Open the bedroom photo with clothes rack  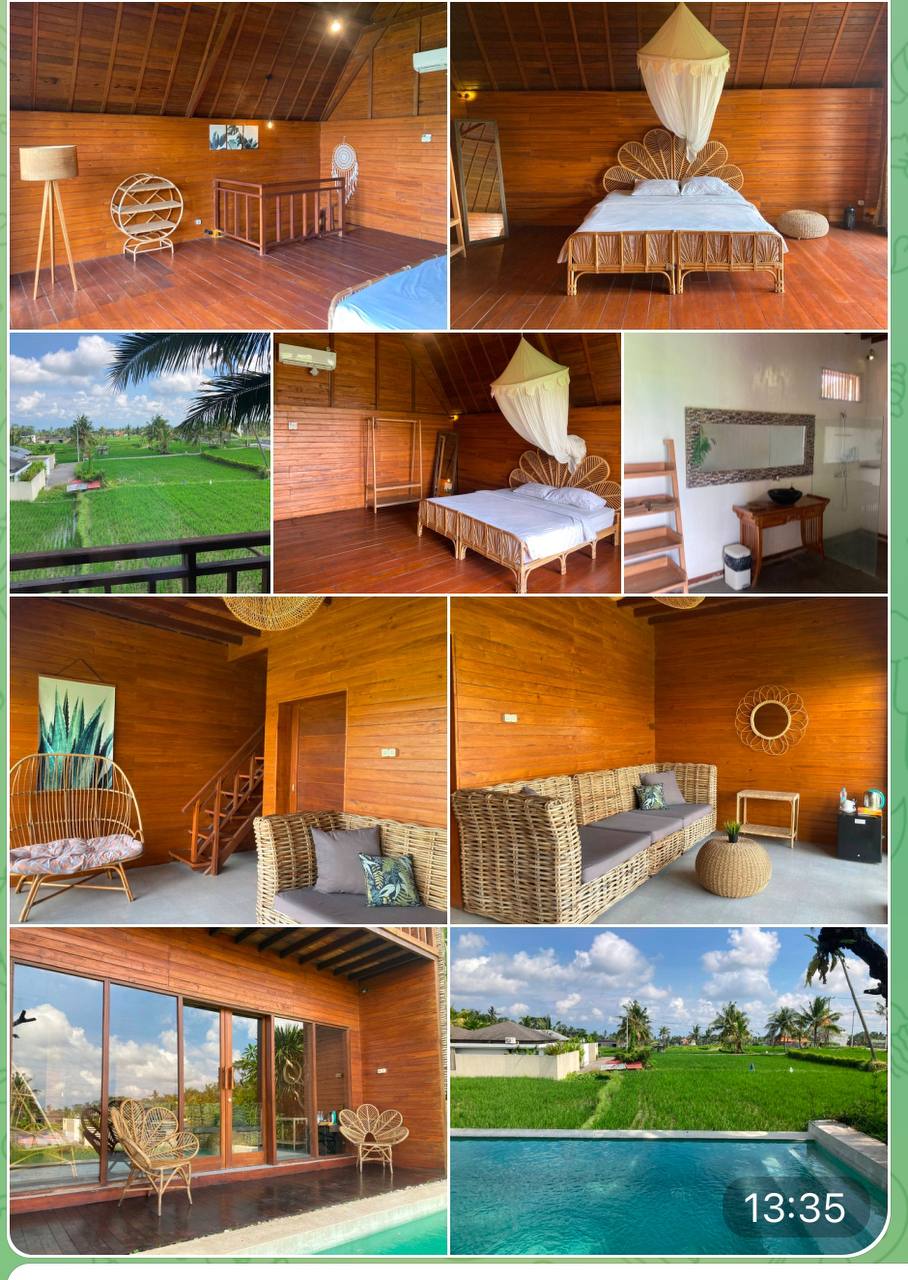pyautogui.click(x=446, y=463)
